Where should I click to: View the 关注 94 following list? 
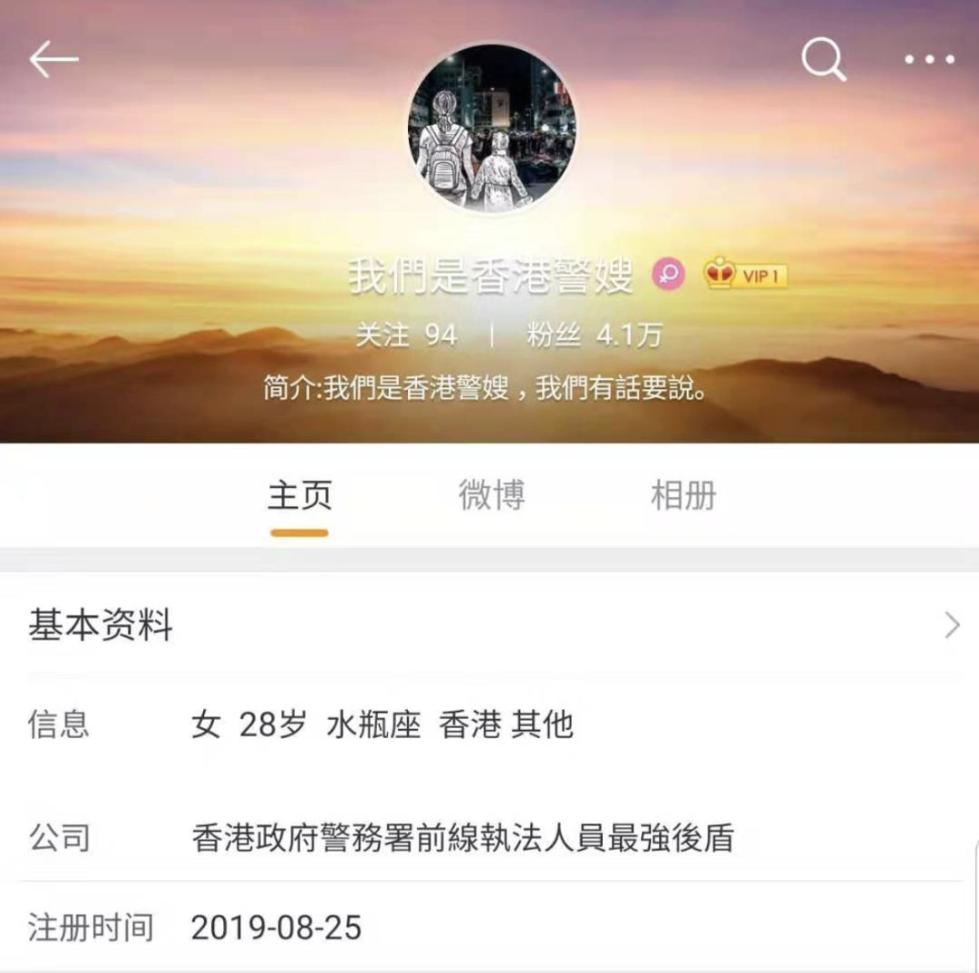point(407,335)
